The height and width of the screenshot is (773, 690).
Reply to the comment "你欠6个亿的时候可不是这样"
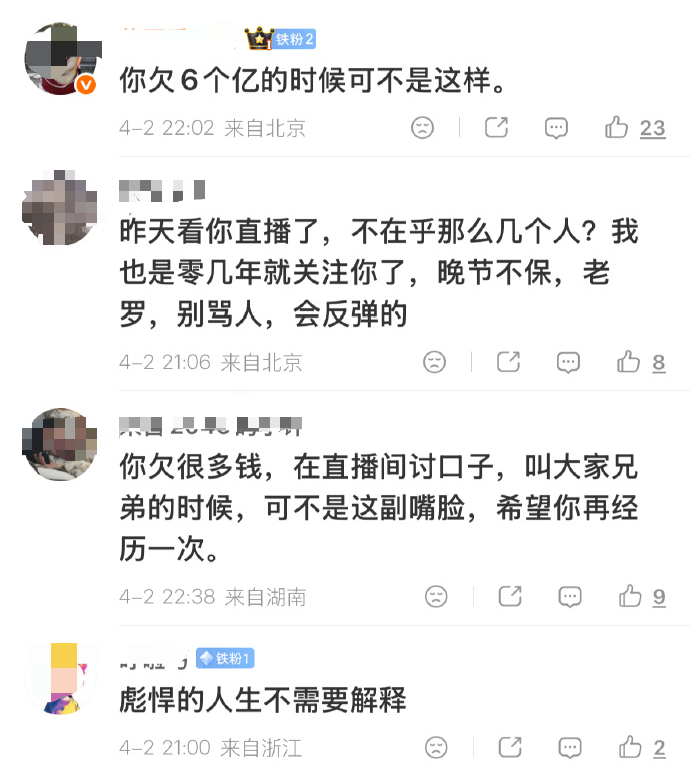pos(556,128)
